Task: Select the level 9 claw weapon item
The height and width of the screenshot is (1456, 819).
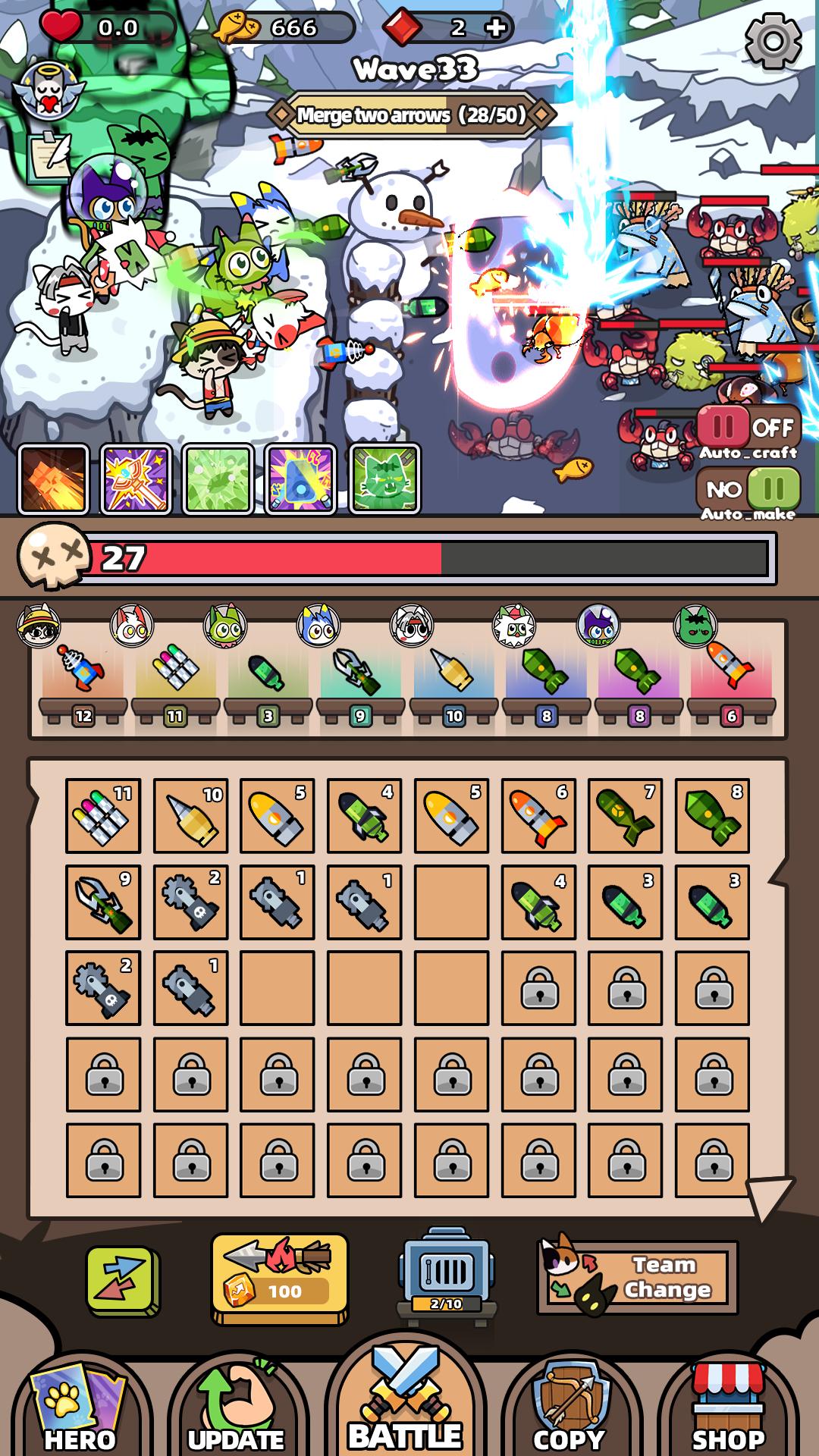Action: pos(103,902)
